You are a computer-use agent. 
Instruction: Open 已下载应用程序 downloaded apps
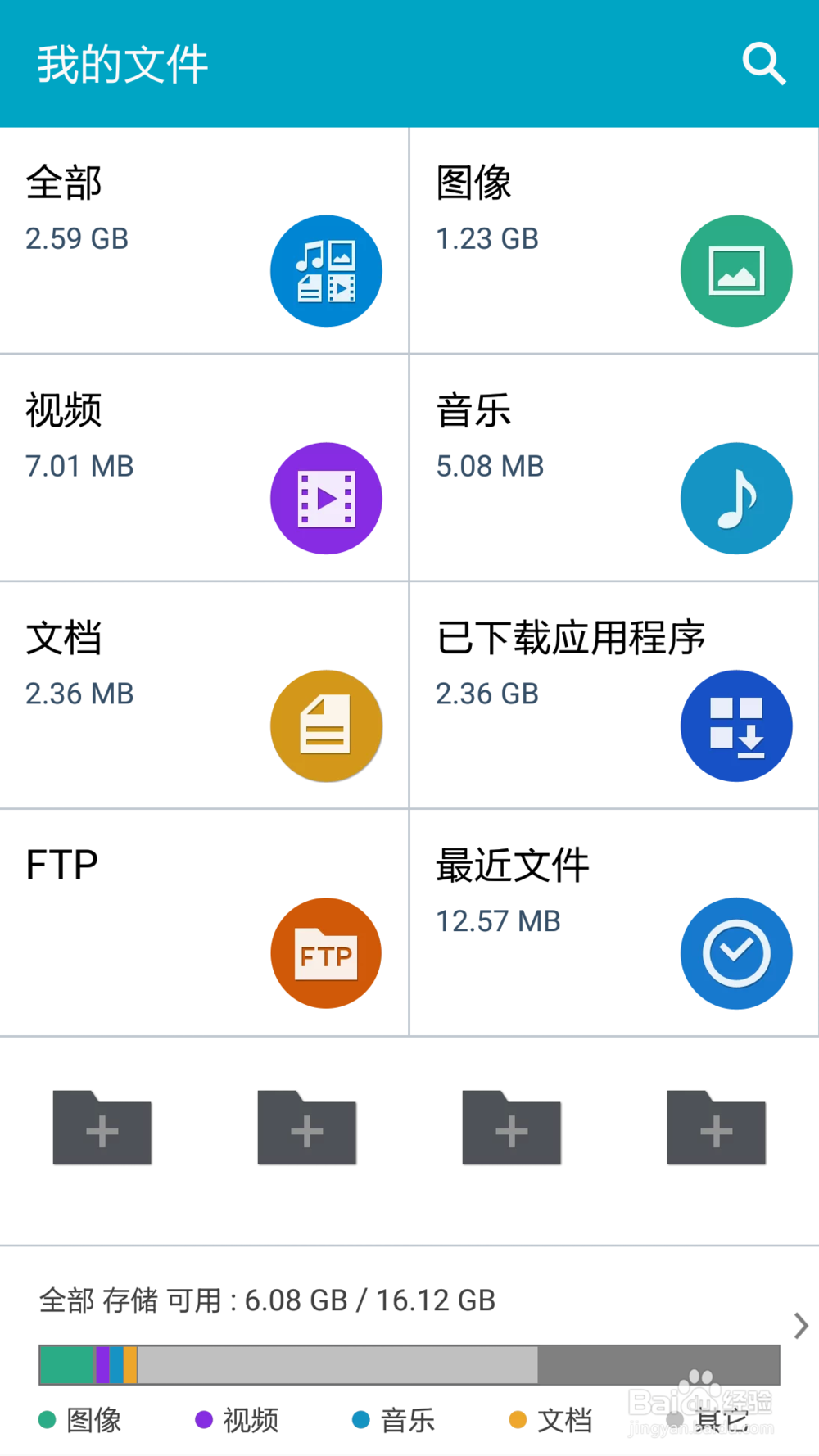click(614, 696)
